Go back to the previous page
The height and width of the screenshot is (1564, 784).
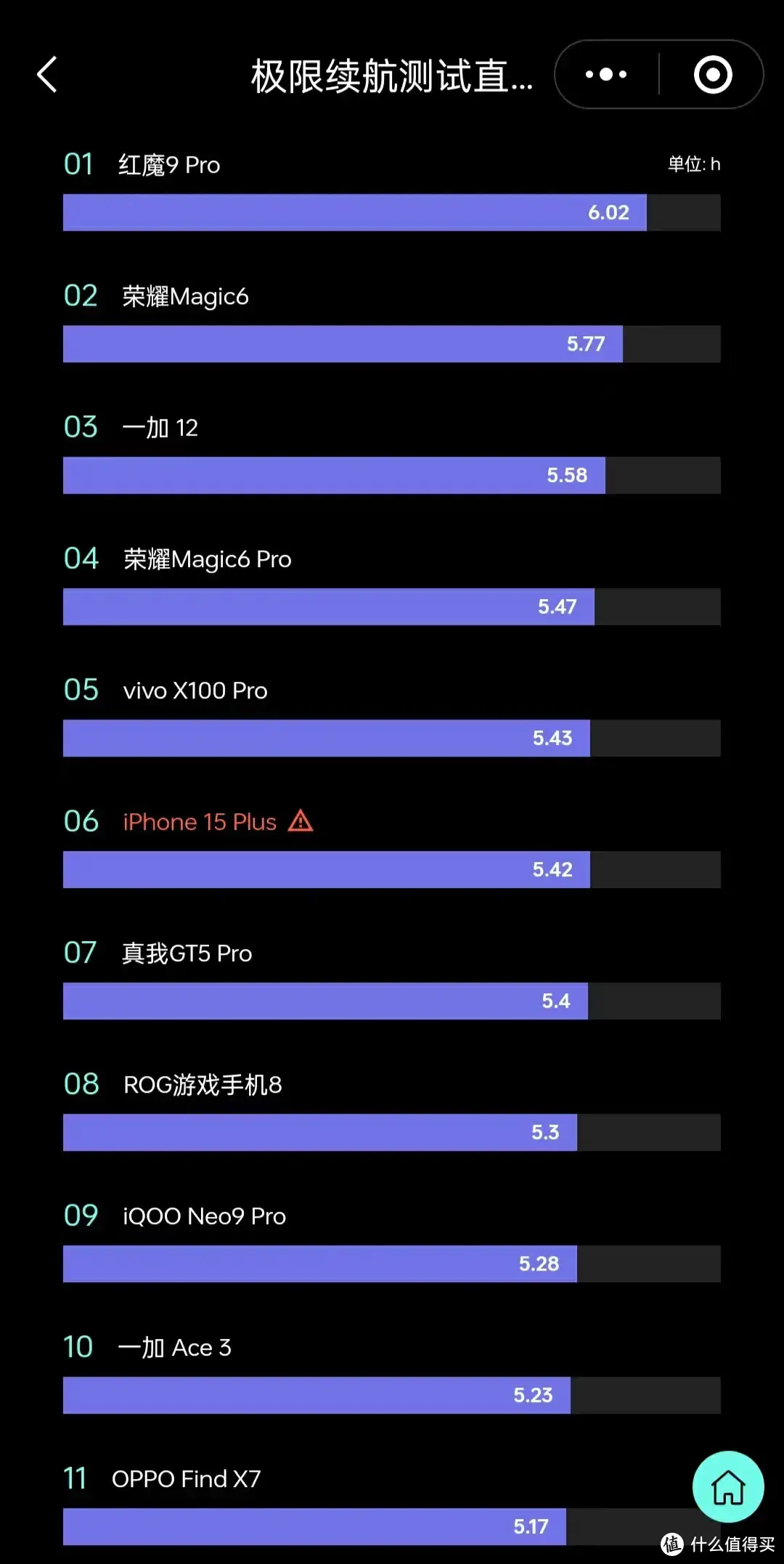click(47, 75)
